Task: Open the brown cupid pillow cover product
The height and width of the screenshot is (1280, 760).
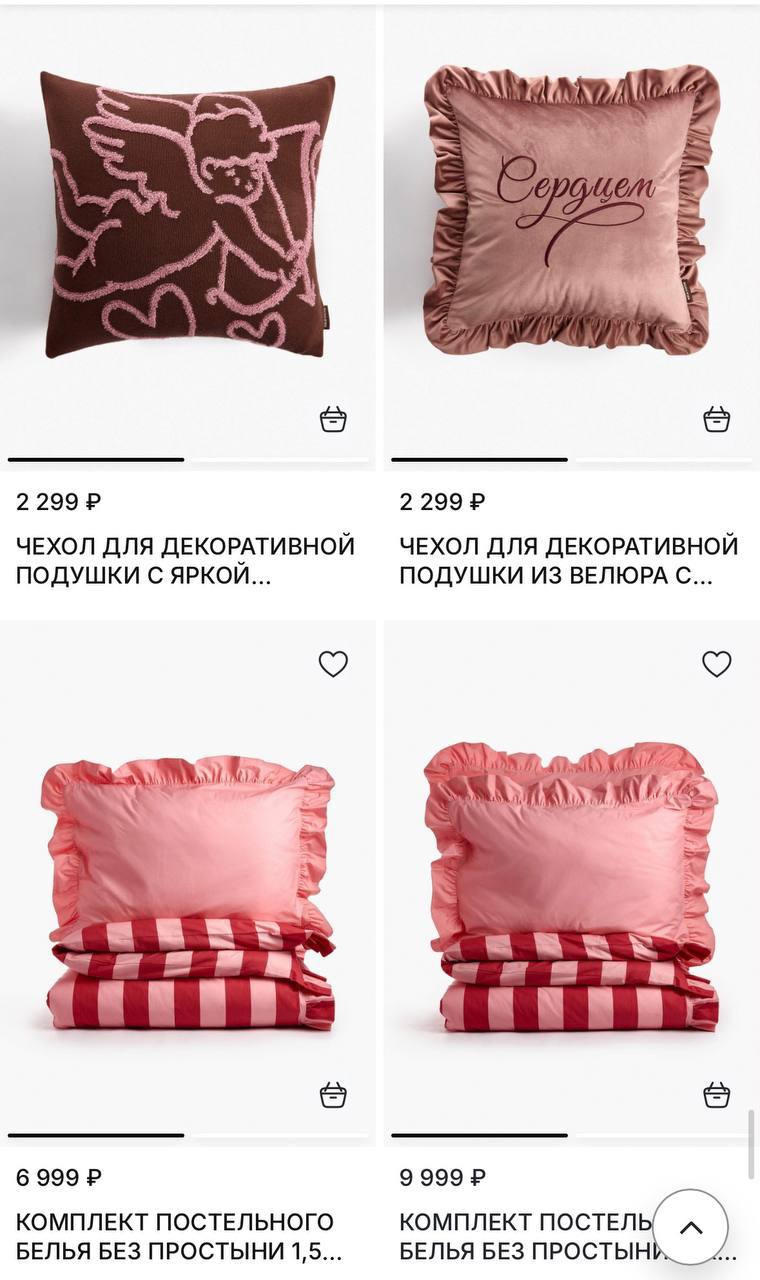Action: tap(188, 215)
